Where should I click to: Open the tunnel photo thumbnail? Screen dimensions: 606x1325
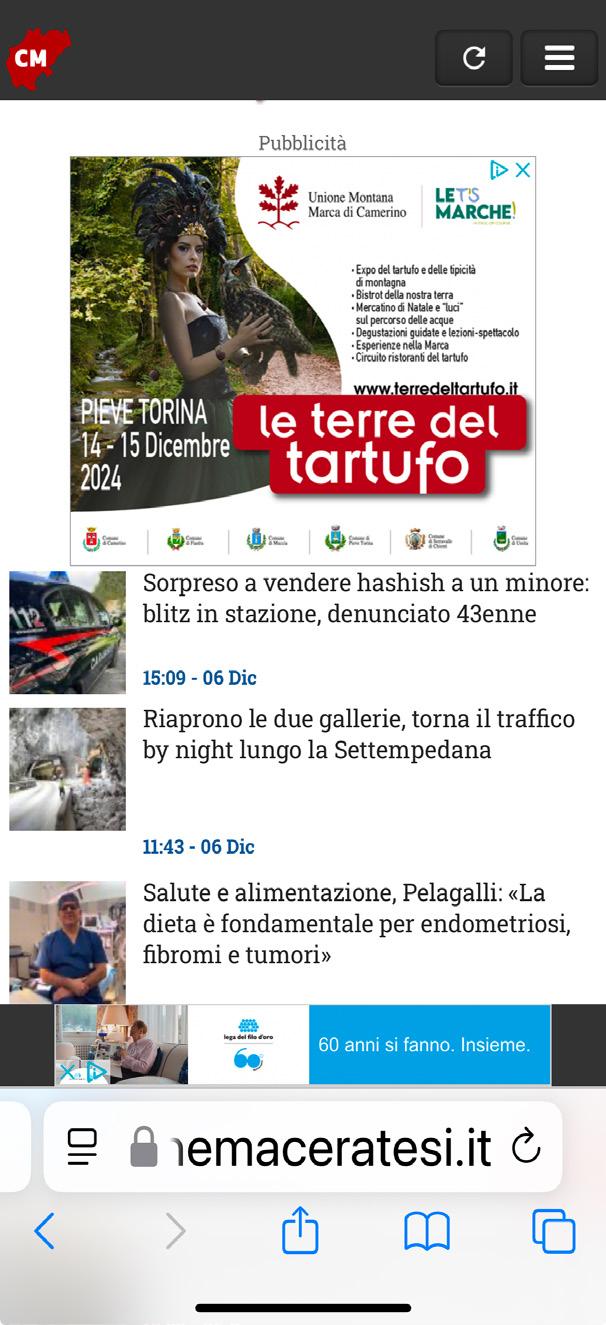click(68, 769)
